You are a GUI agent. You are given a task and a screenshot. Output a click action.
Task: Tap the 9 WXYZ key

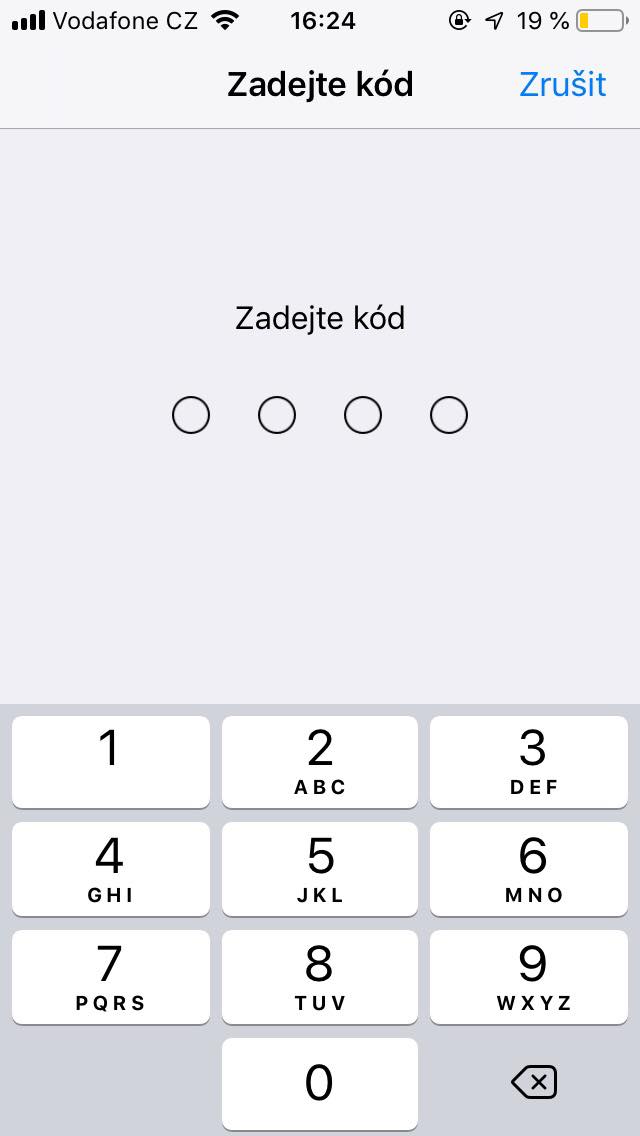pyautogui.click(x=529, y=976)
